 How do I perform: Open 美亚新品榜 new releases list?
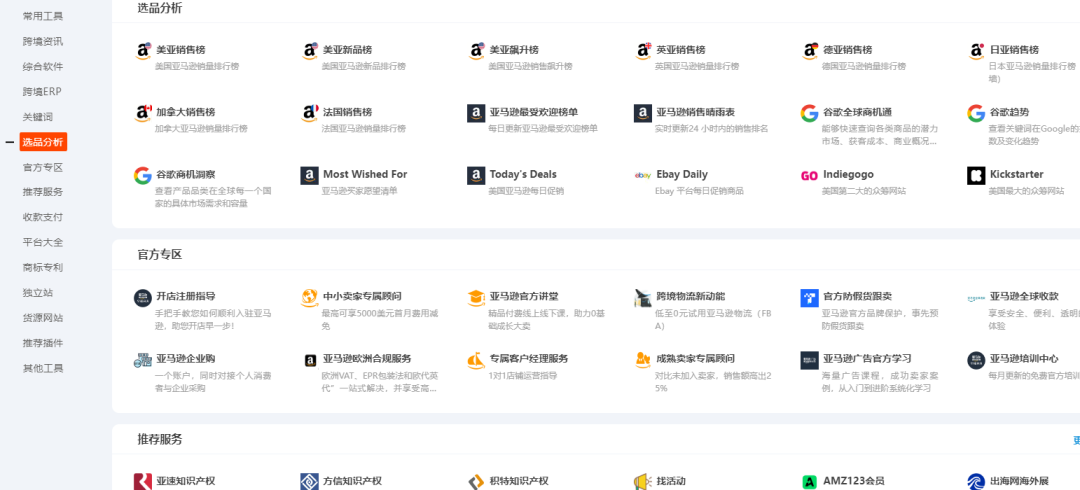347,50
